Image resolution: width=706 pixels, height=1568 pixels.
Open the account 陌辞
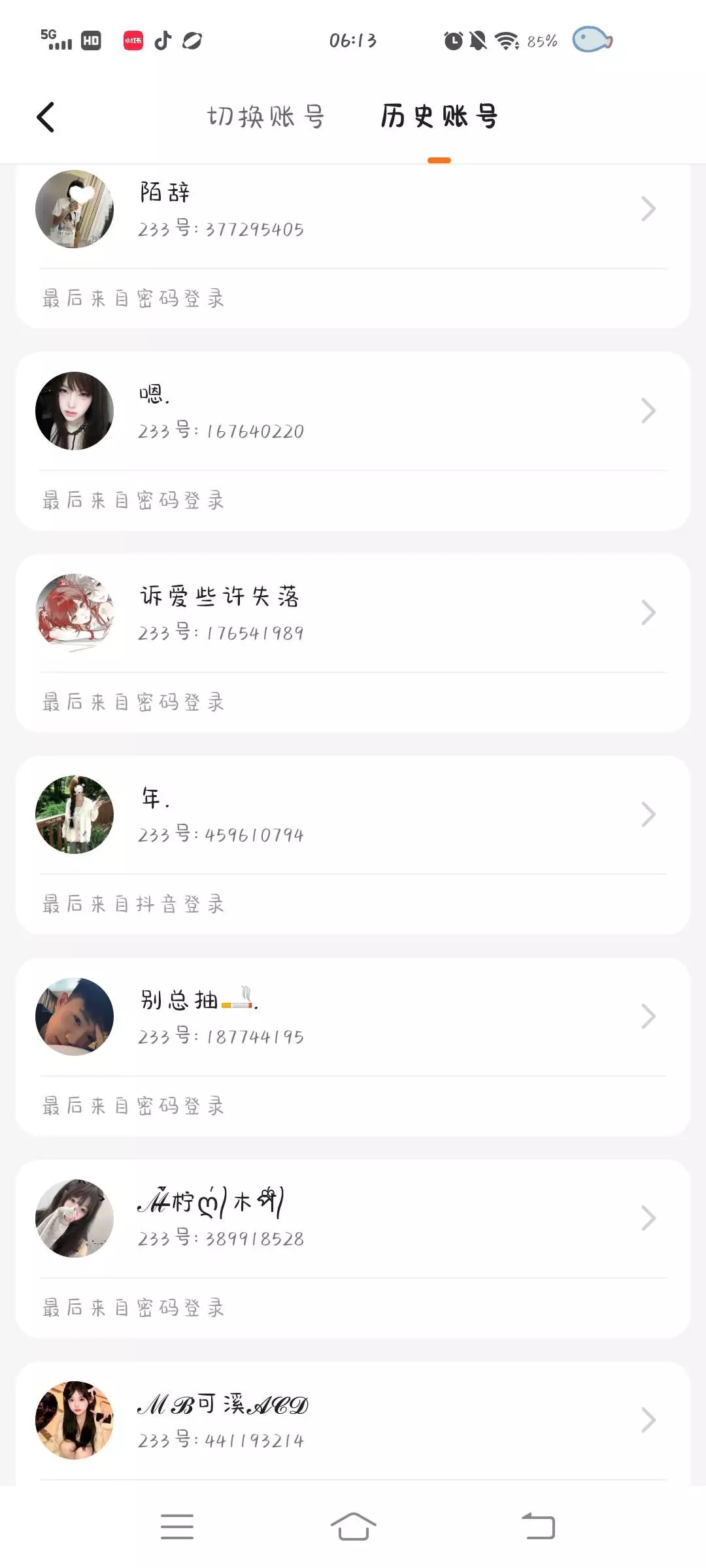353,210
